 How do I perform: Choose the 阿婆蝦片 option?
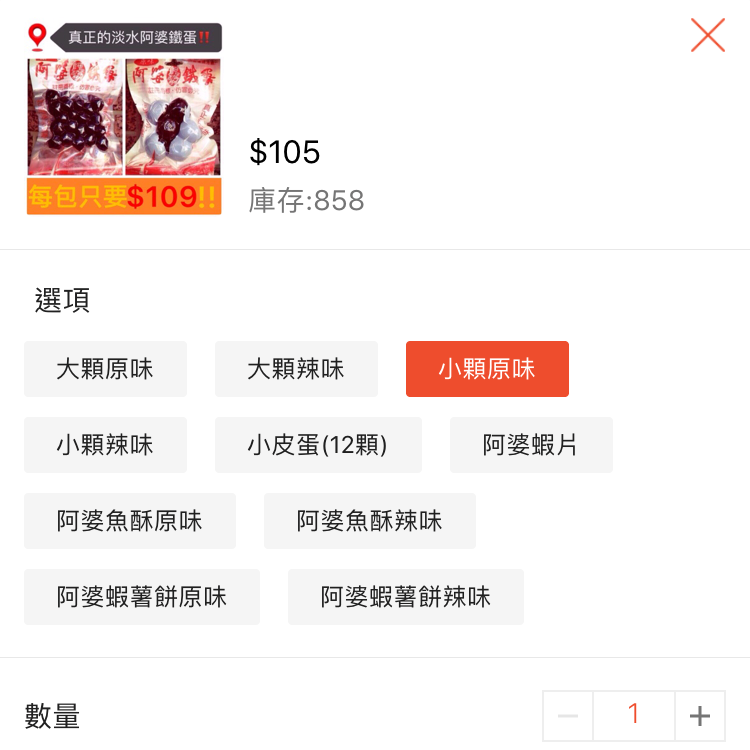(531, 445)
